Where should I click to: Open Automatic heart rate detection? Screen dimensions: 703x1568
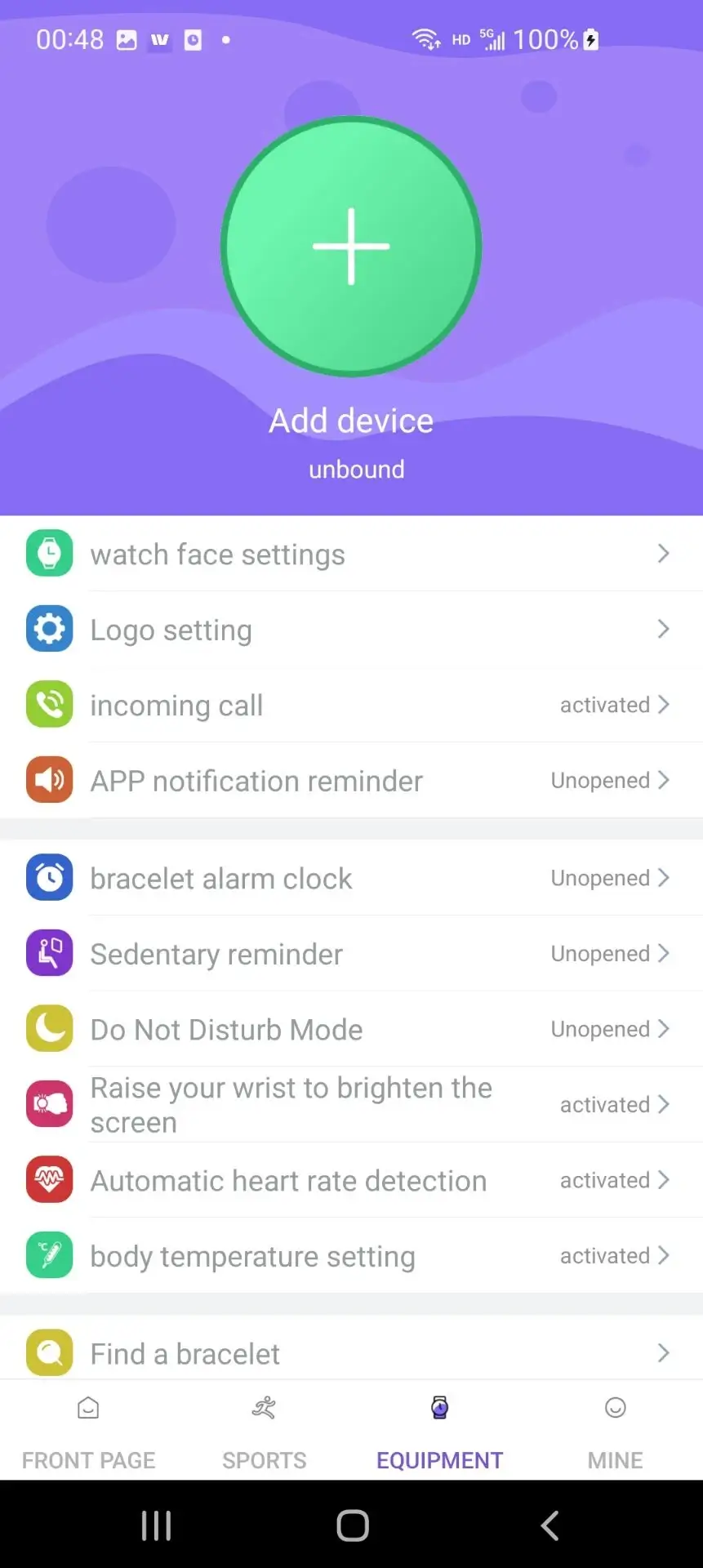coord(351,1180)
